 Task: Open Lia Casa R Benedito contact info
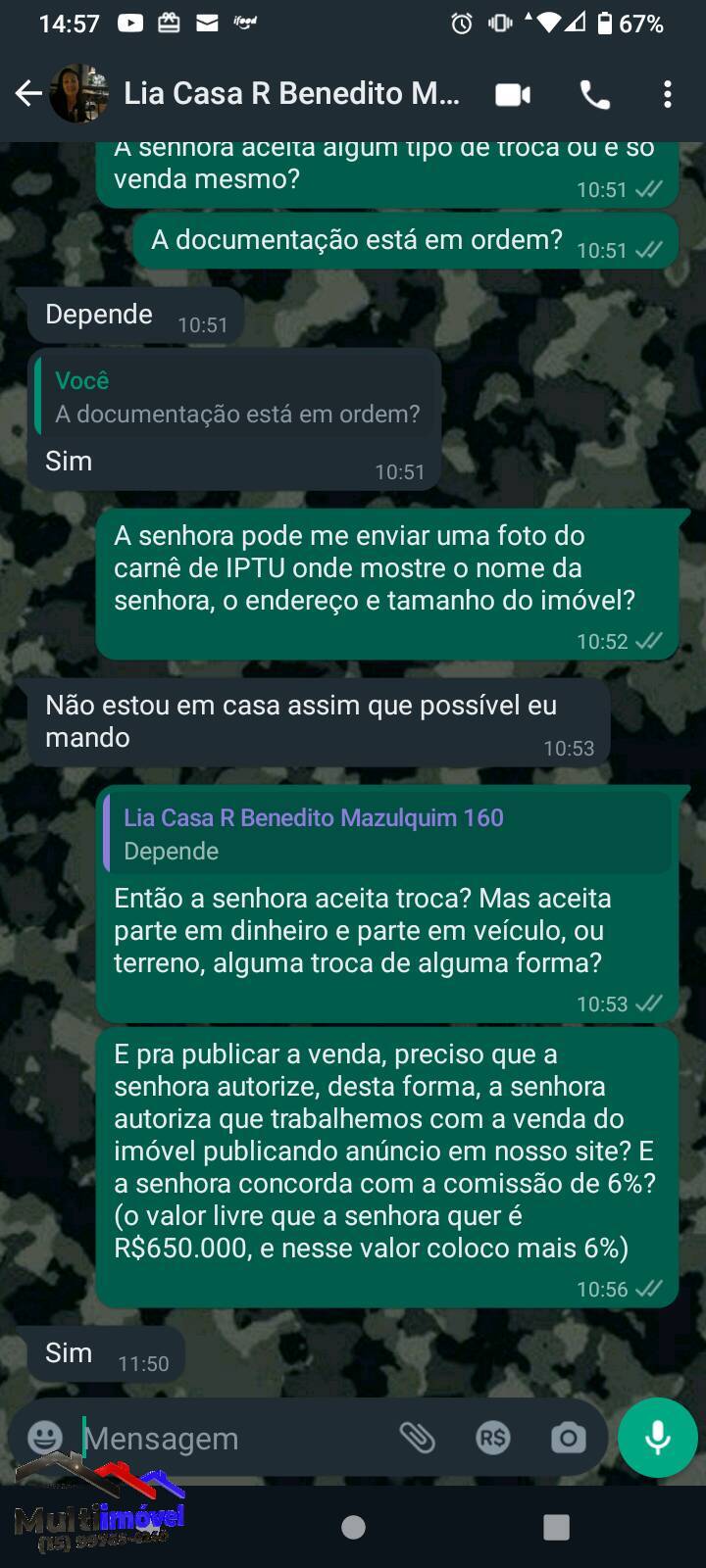click(291, 94)
